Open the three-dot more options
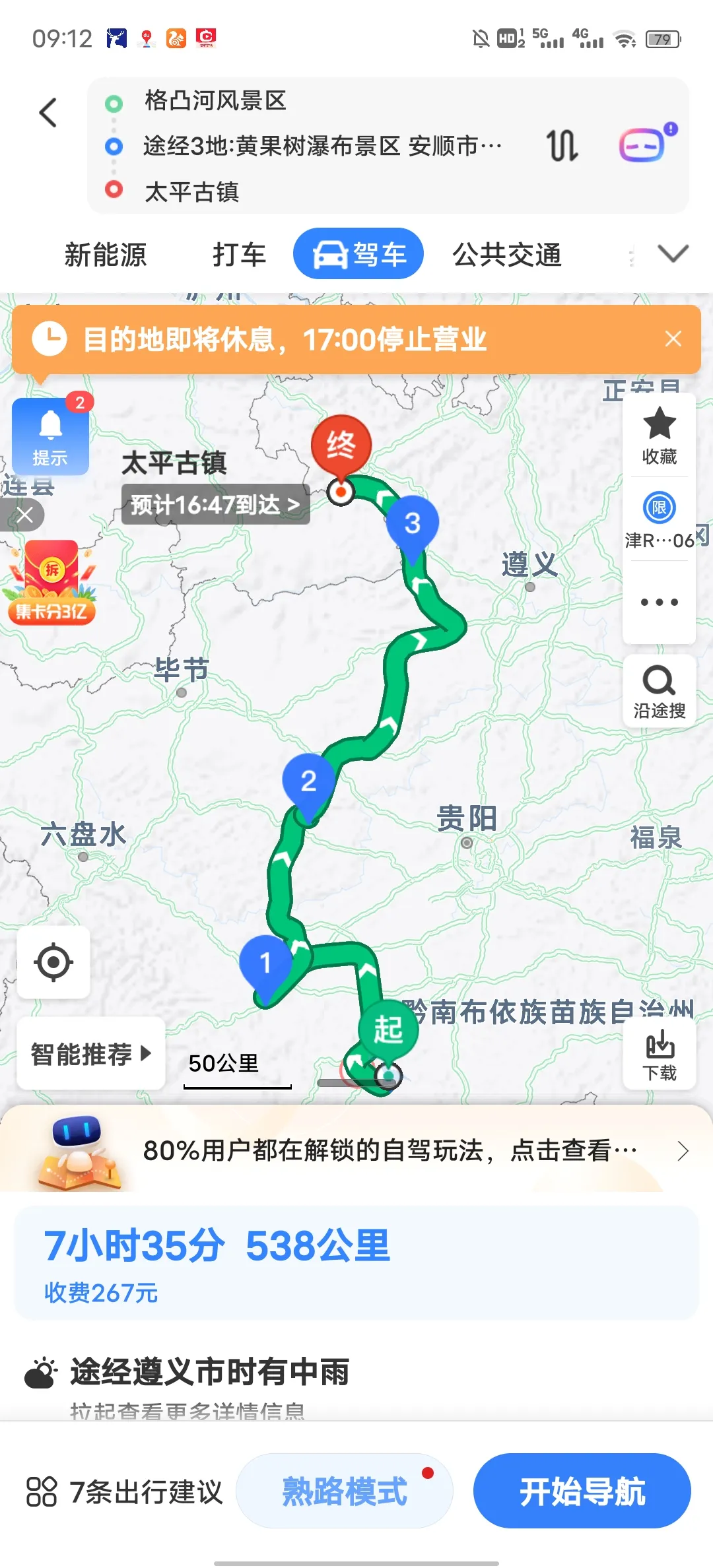Screen dimensions: 713x1568 tap(659, 603)
